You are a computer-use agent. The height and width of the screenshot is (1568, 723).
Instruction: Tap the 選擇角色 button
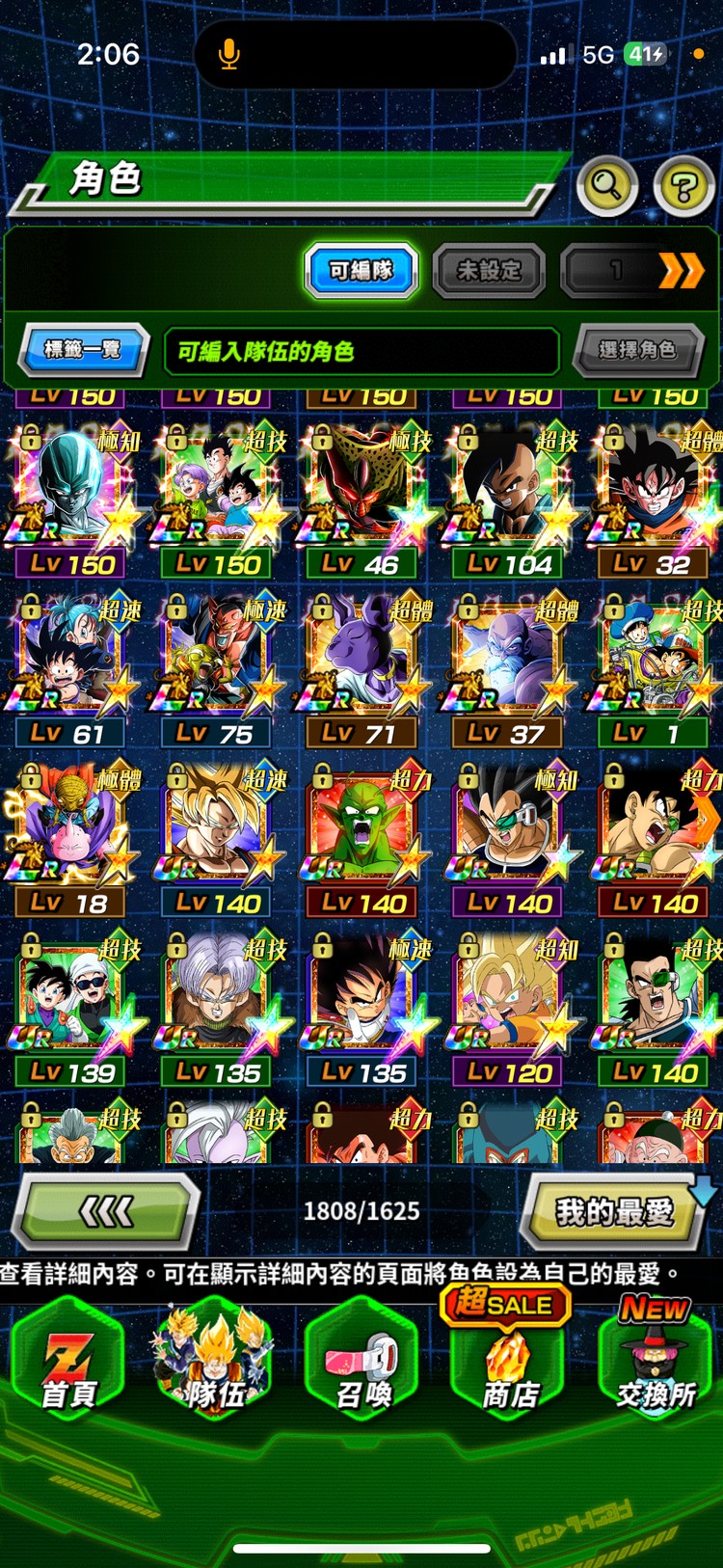(x=637, y=349)
